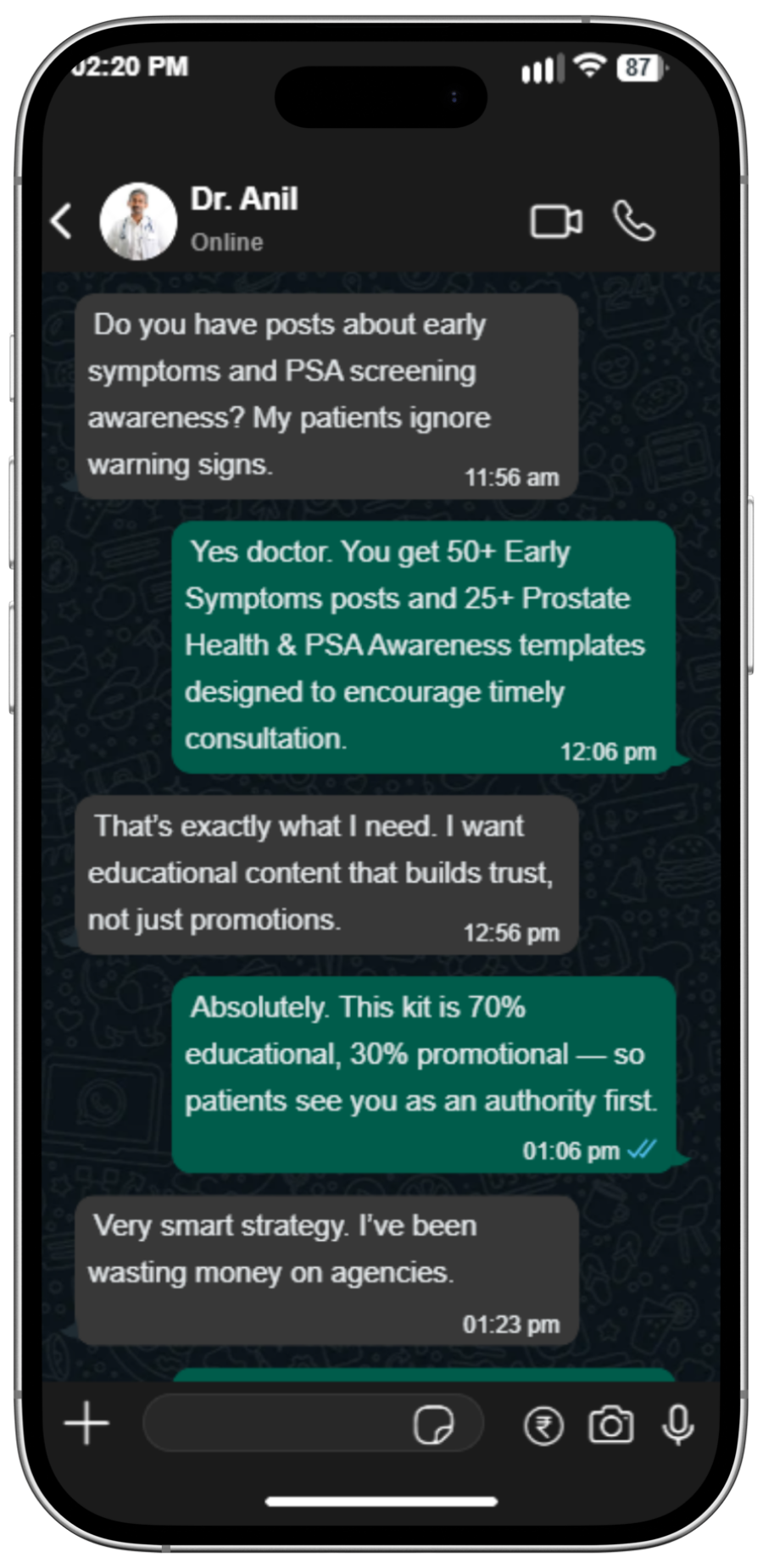Start a voice call with Dr. Anil
The height and width of the screenshot is (1568, 763).
pyautogui.click(x=634, y=221)
